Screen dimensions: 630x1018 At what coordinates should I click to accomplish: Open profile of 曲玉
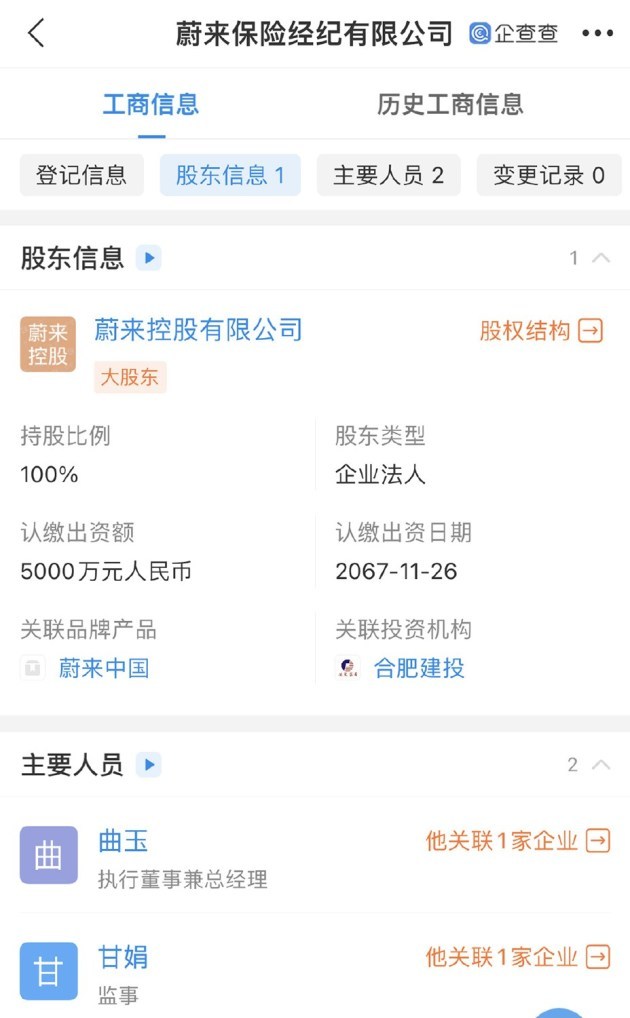pyautogui.click(x=123, y=841)
